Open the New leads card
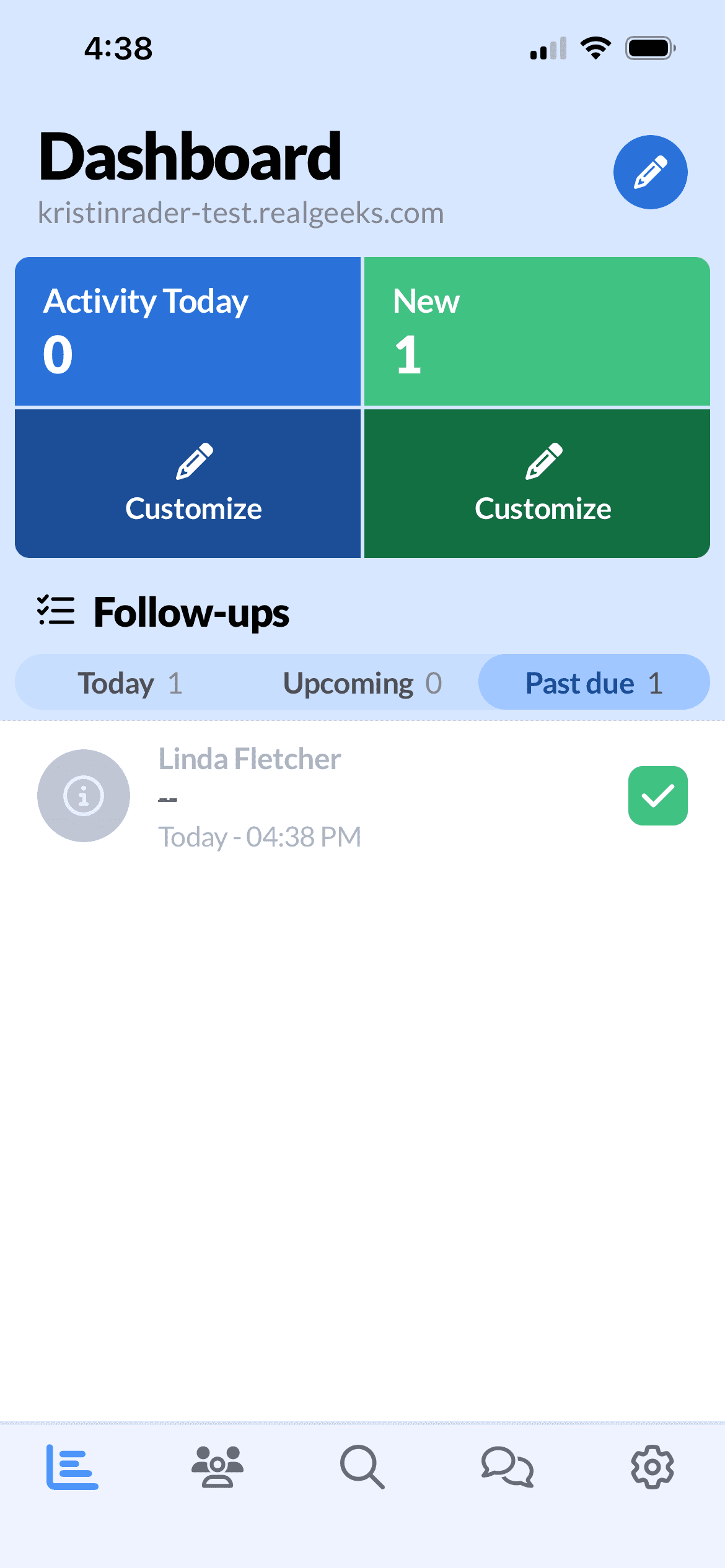 537,331
